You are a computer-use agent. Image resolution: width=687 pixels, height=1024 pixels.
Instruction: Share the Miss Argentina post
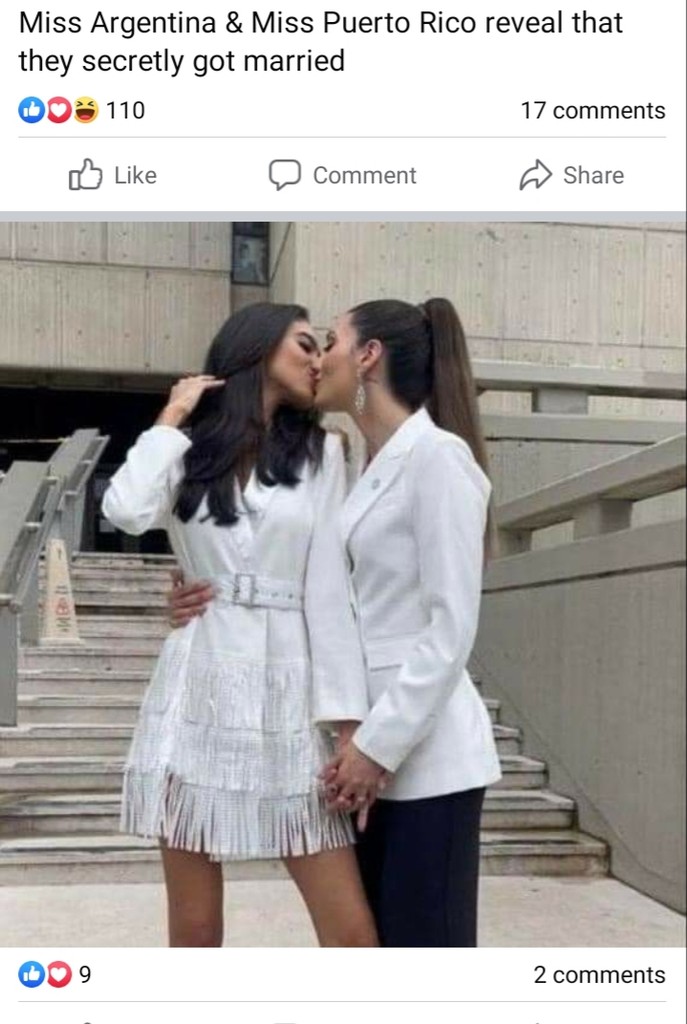pyautogui.click(x=571, y=175)
